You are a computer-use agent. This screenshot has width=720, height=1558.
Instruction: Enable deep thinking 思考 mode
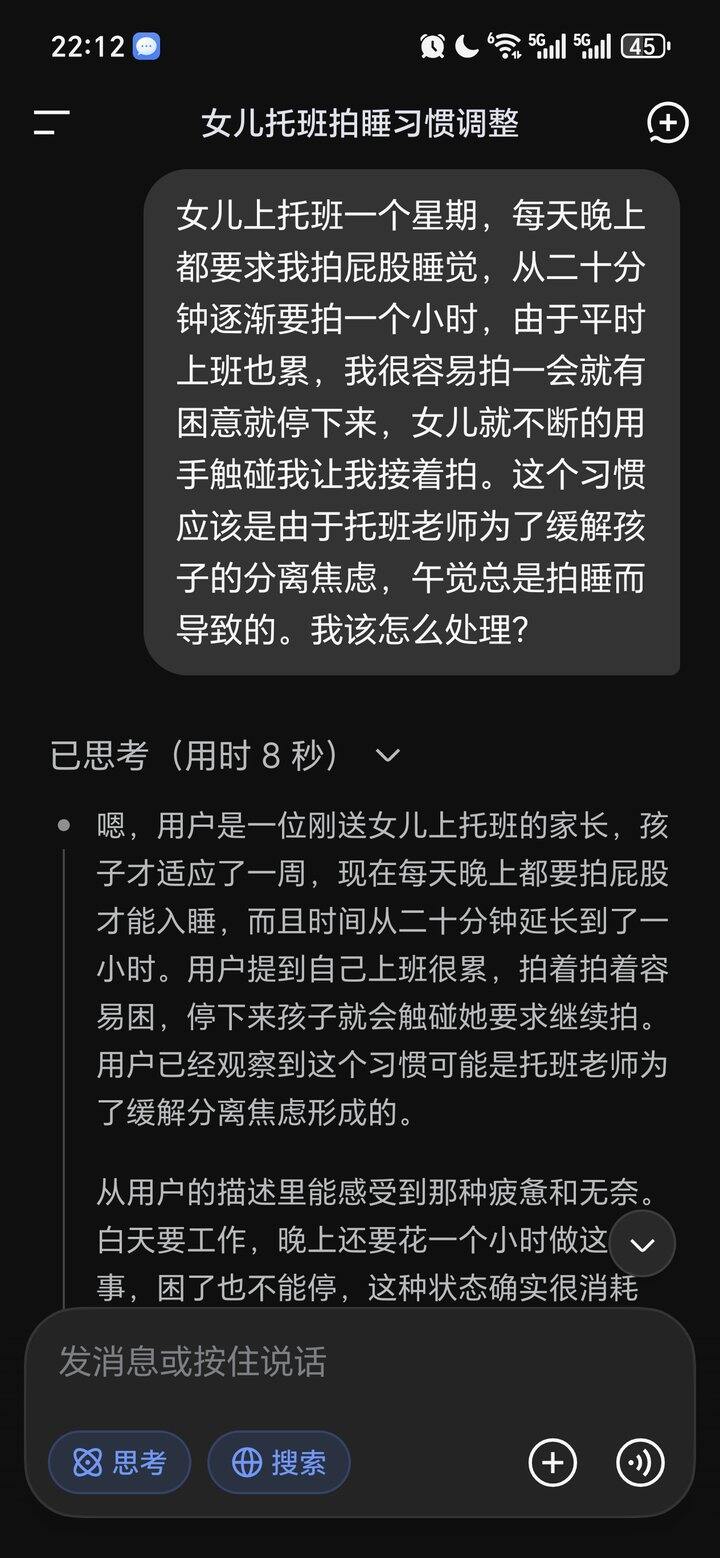(x=119, y=1462)
